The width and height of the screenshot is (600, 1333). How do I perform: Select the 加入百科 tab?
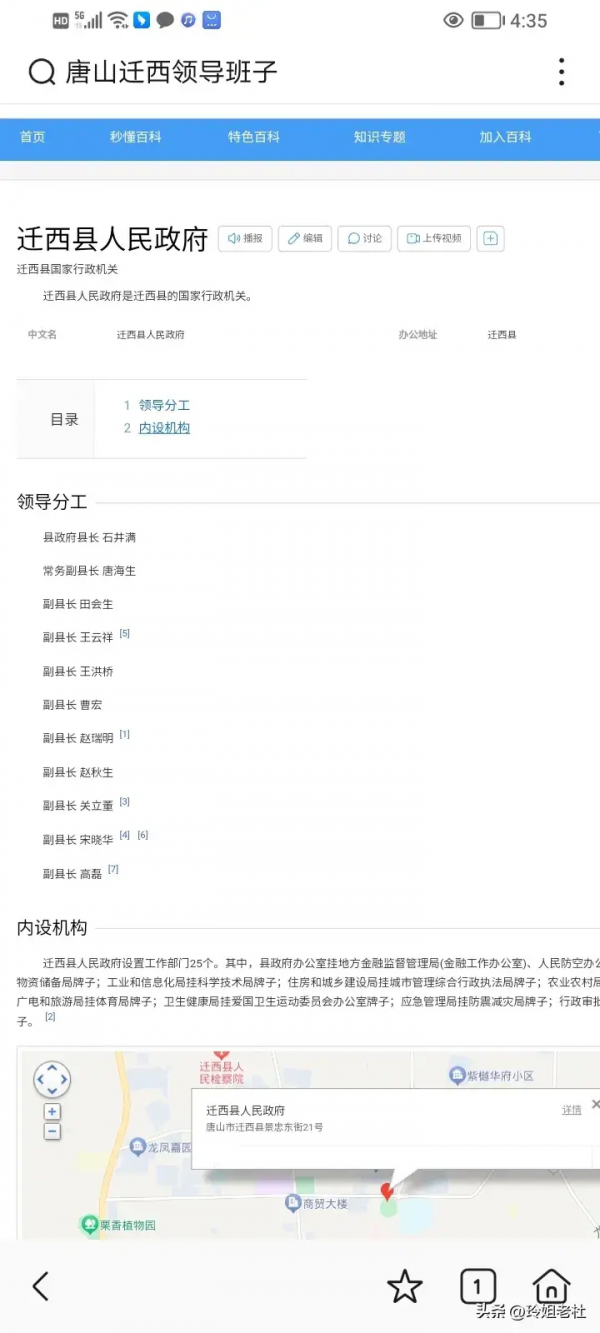505,137
